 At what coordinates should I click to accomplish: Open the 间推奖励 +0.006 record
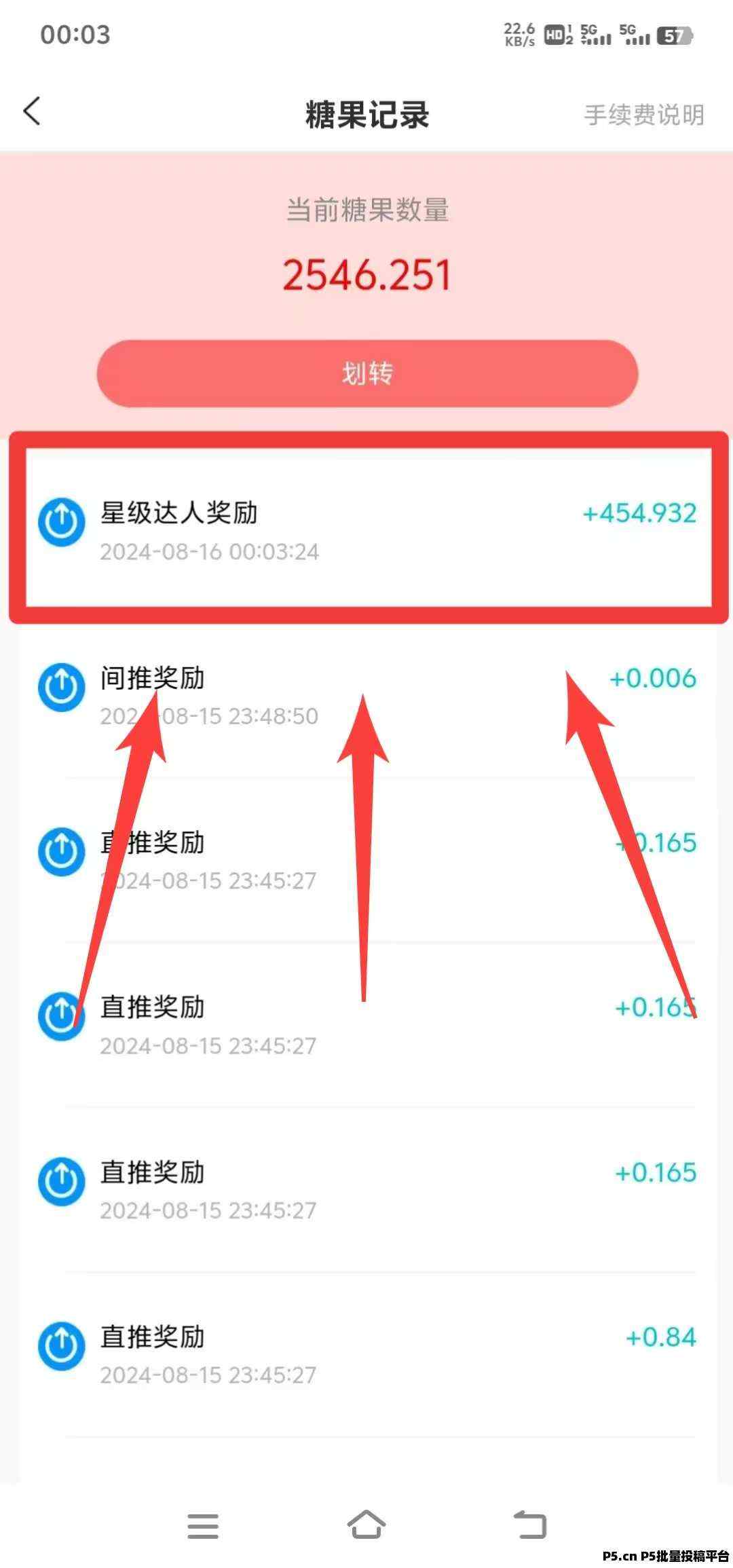tap(367, 696)
